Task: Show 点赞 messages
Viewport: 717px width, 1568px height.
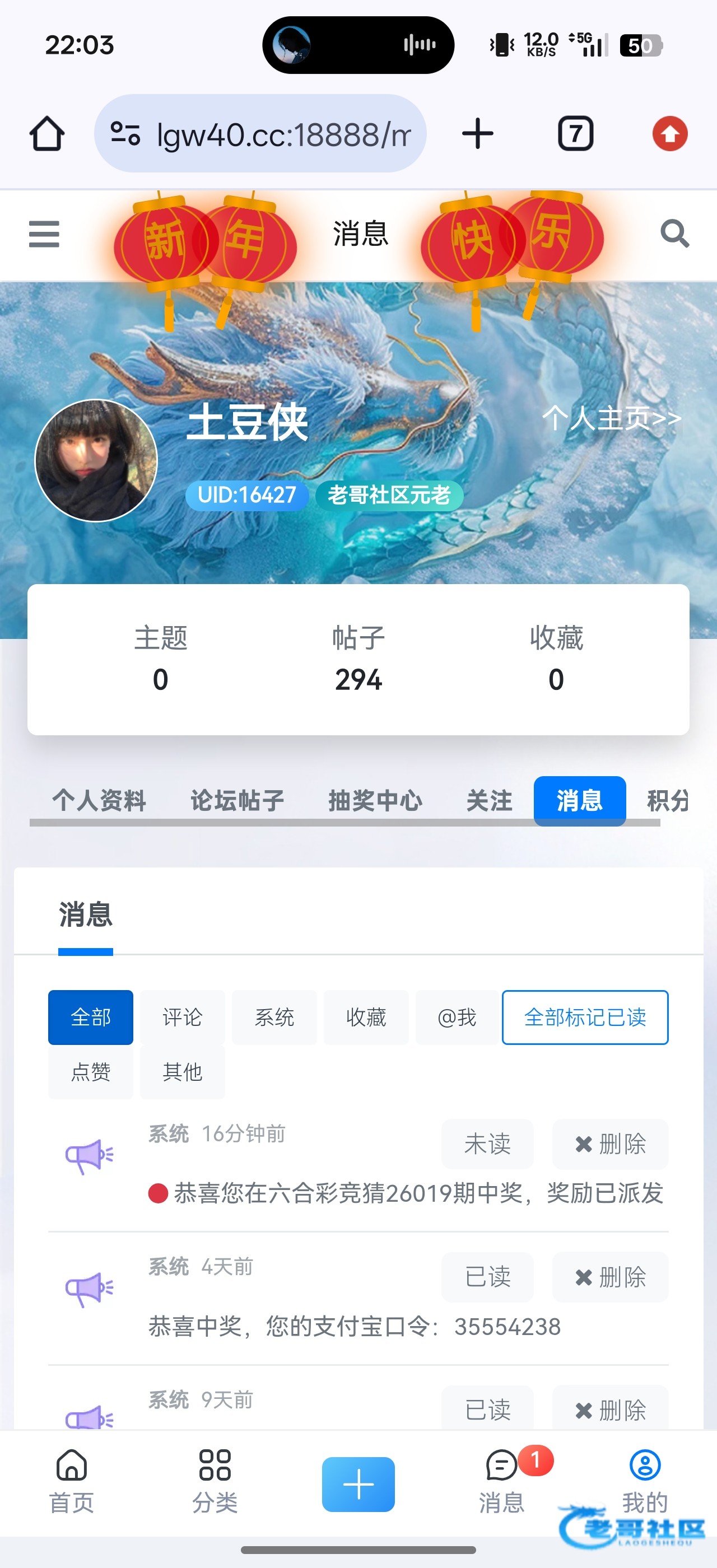Action: (91, 1072)
